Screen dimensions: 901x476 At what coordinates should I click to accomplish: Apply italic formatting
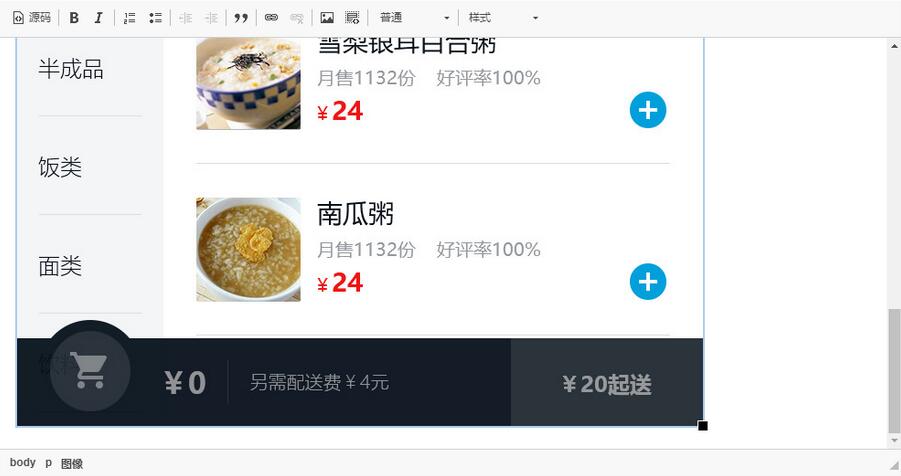98,18
